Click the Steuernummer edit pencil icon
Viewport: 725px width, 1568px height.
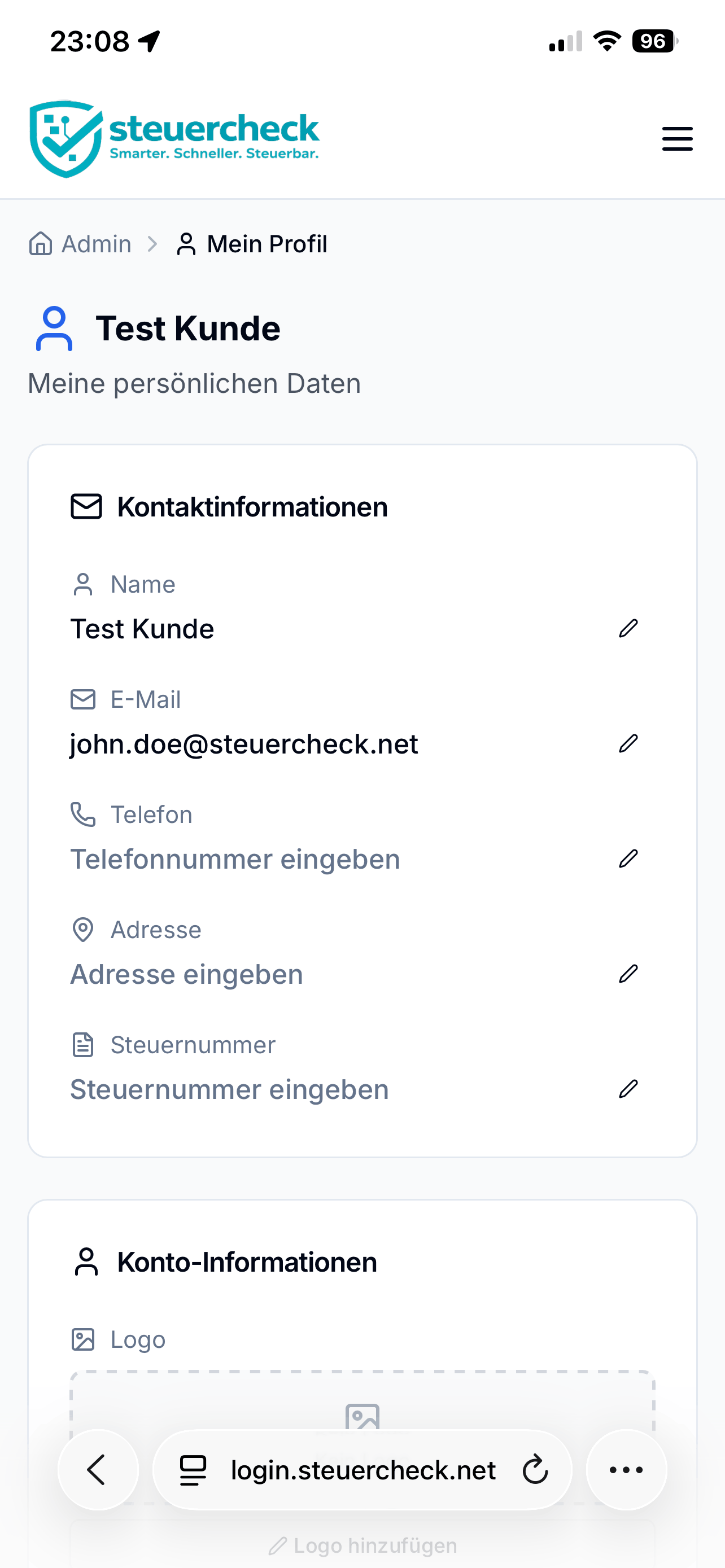(630, 1088)
